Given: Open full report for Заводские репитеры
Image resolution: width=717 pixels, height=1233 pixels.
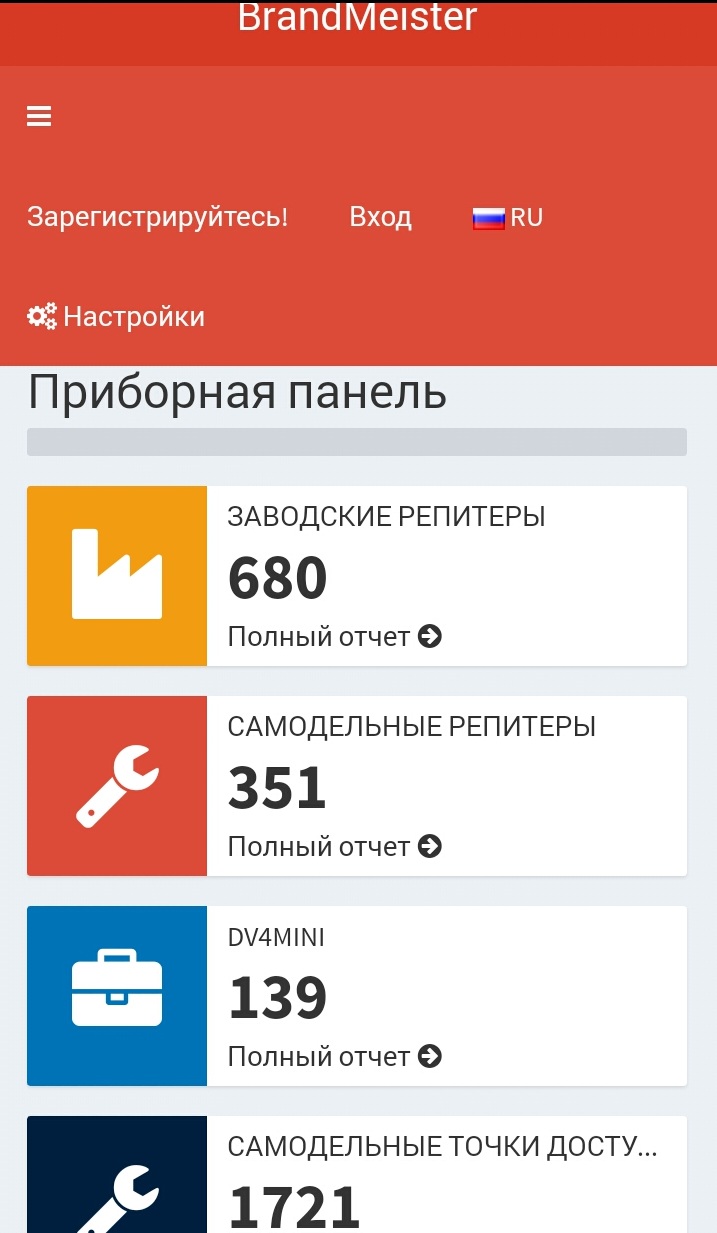Looking at the screenshot, I should pyautogui.click(x=334, y=636).
